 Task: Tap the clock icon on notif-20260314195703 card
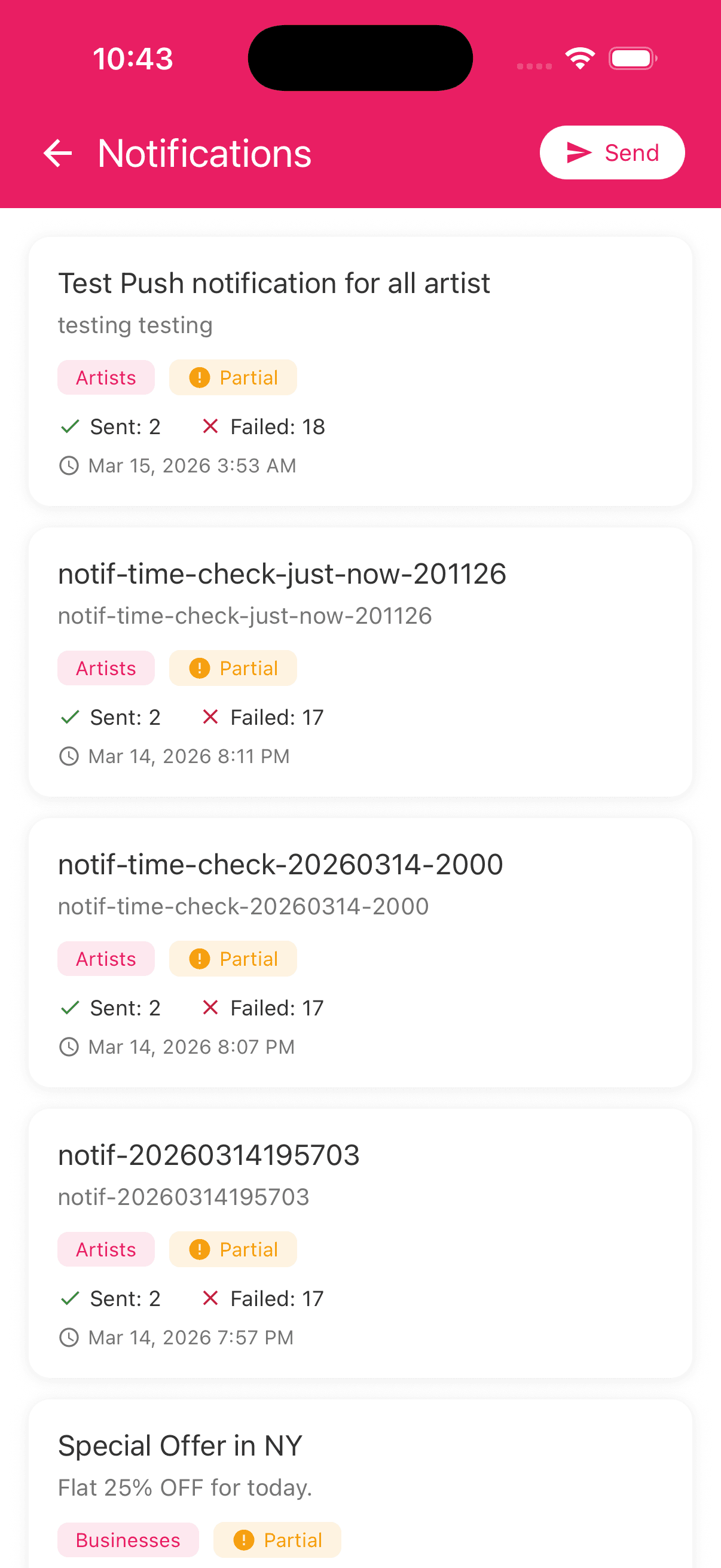69,1337
